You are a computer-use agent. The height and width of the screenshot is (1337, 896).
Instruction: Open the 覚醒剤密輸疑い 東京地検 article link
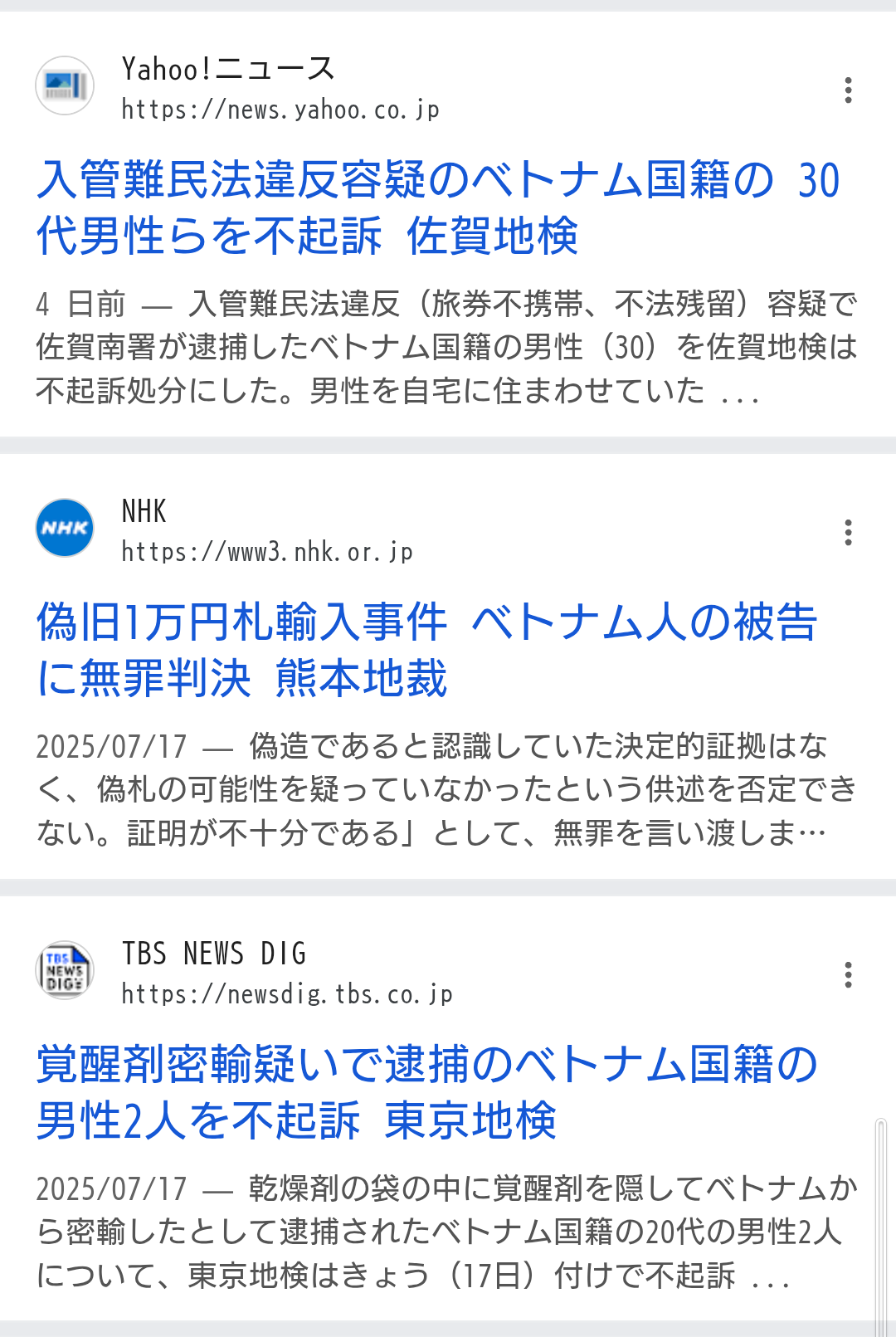[426, 1092]
